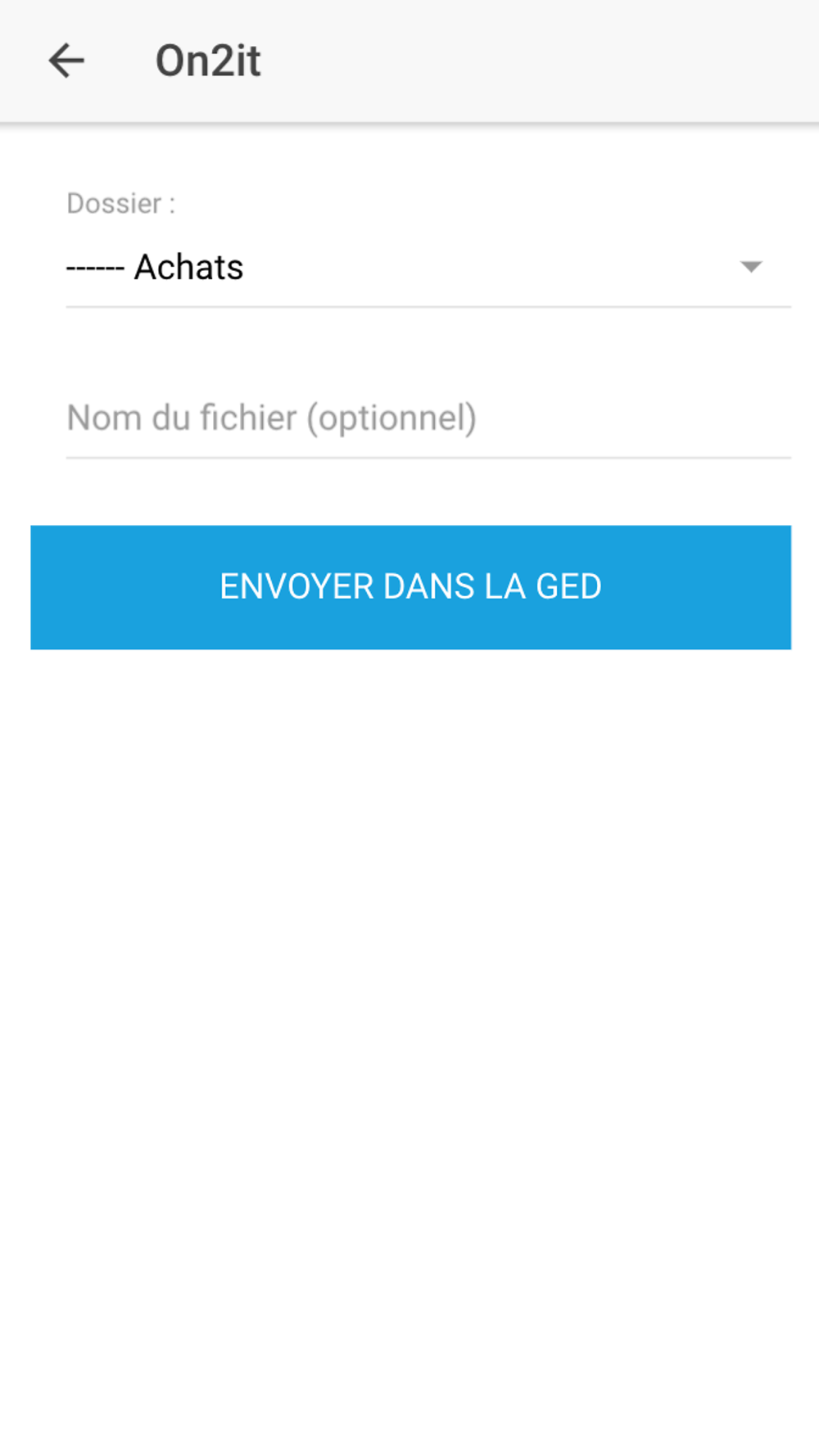Viewport: 819px width, 1456px height.
Task: Focus the Nom du fichier field
Action: pyautogui.click(x=428, y=418)
